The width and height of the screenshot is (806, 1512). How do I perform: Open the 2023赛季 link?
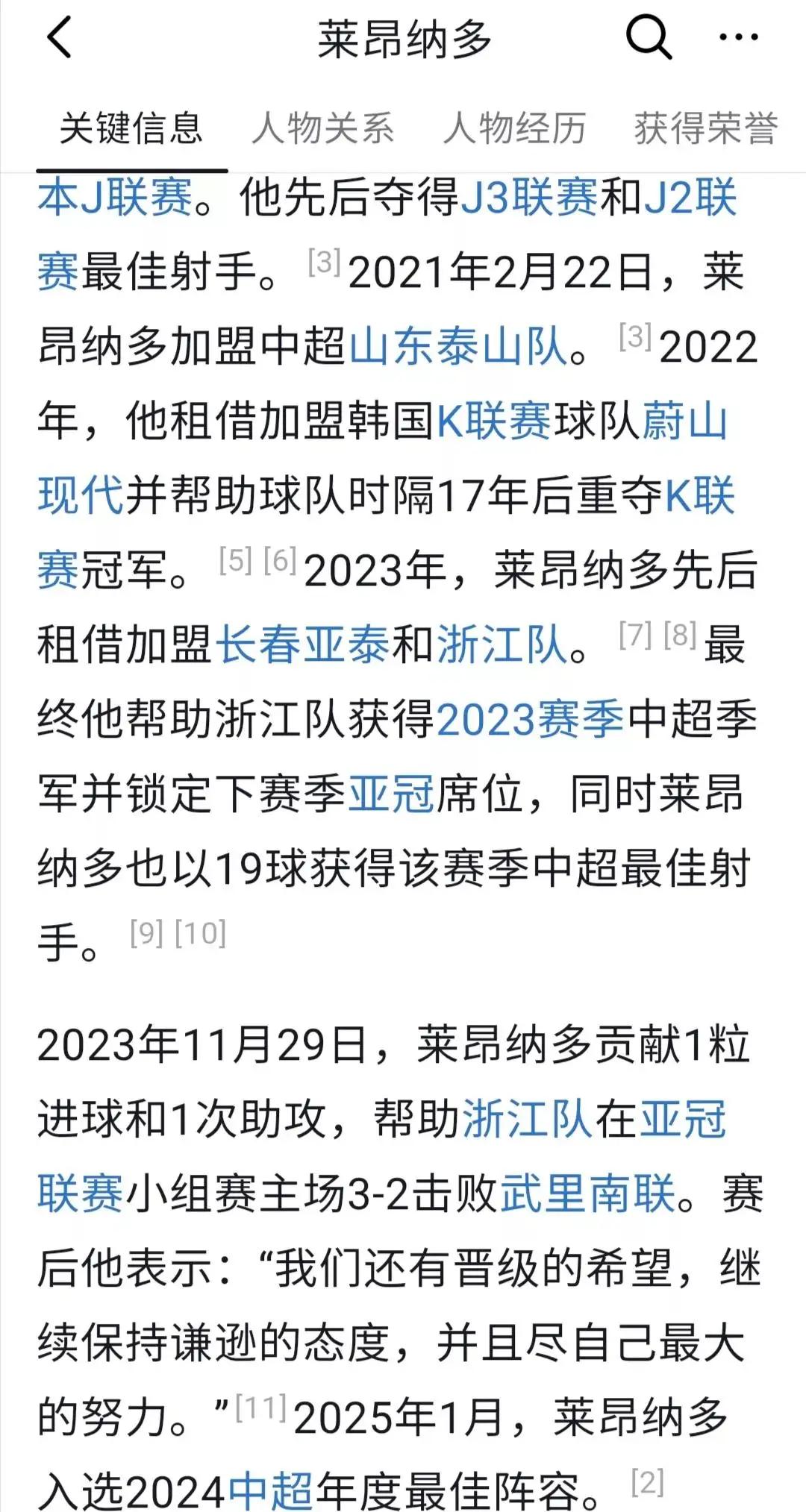tap(530, 720)
